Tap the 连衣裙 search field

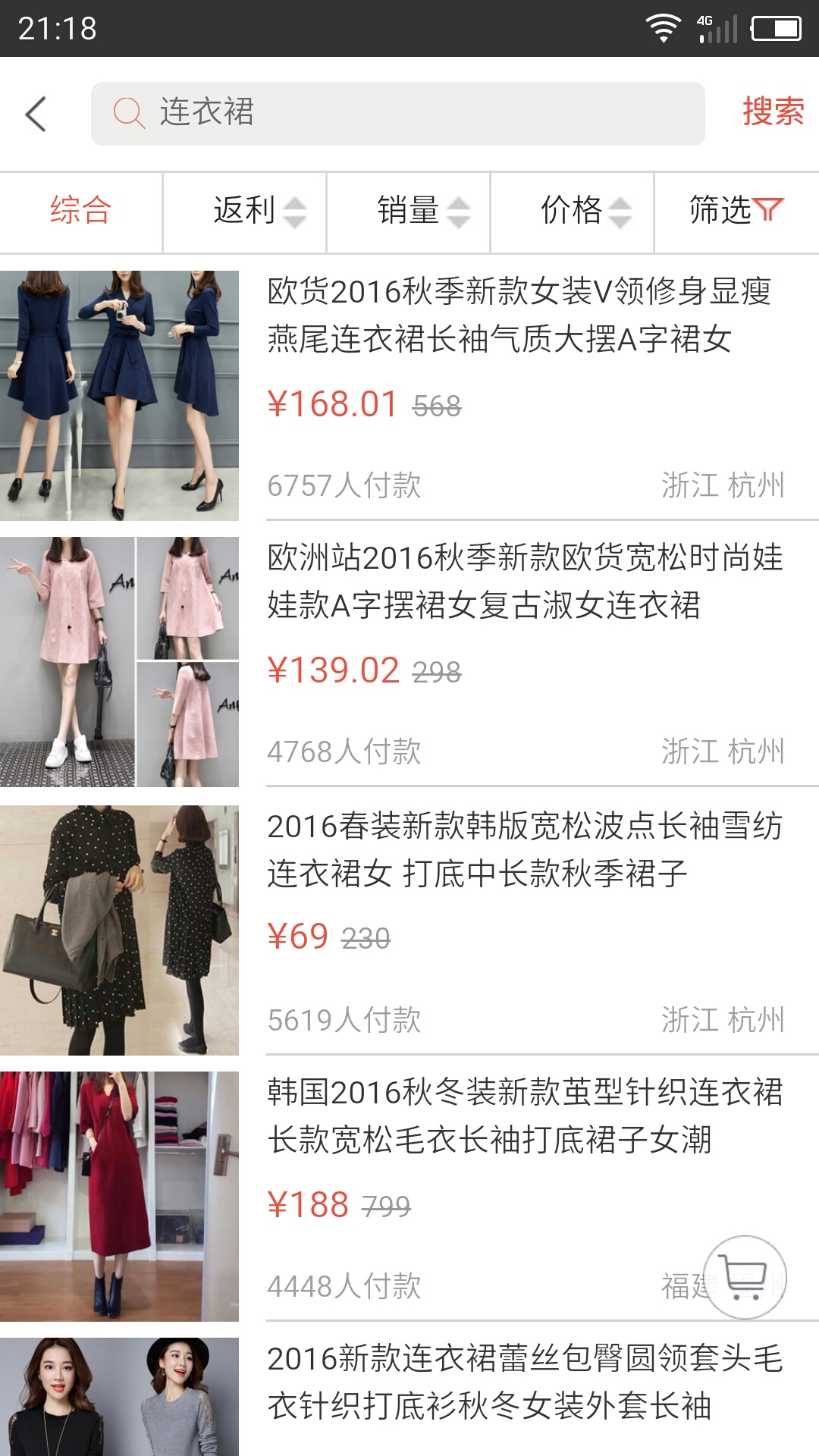[397, 114]
